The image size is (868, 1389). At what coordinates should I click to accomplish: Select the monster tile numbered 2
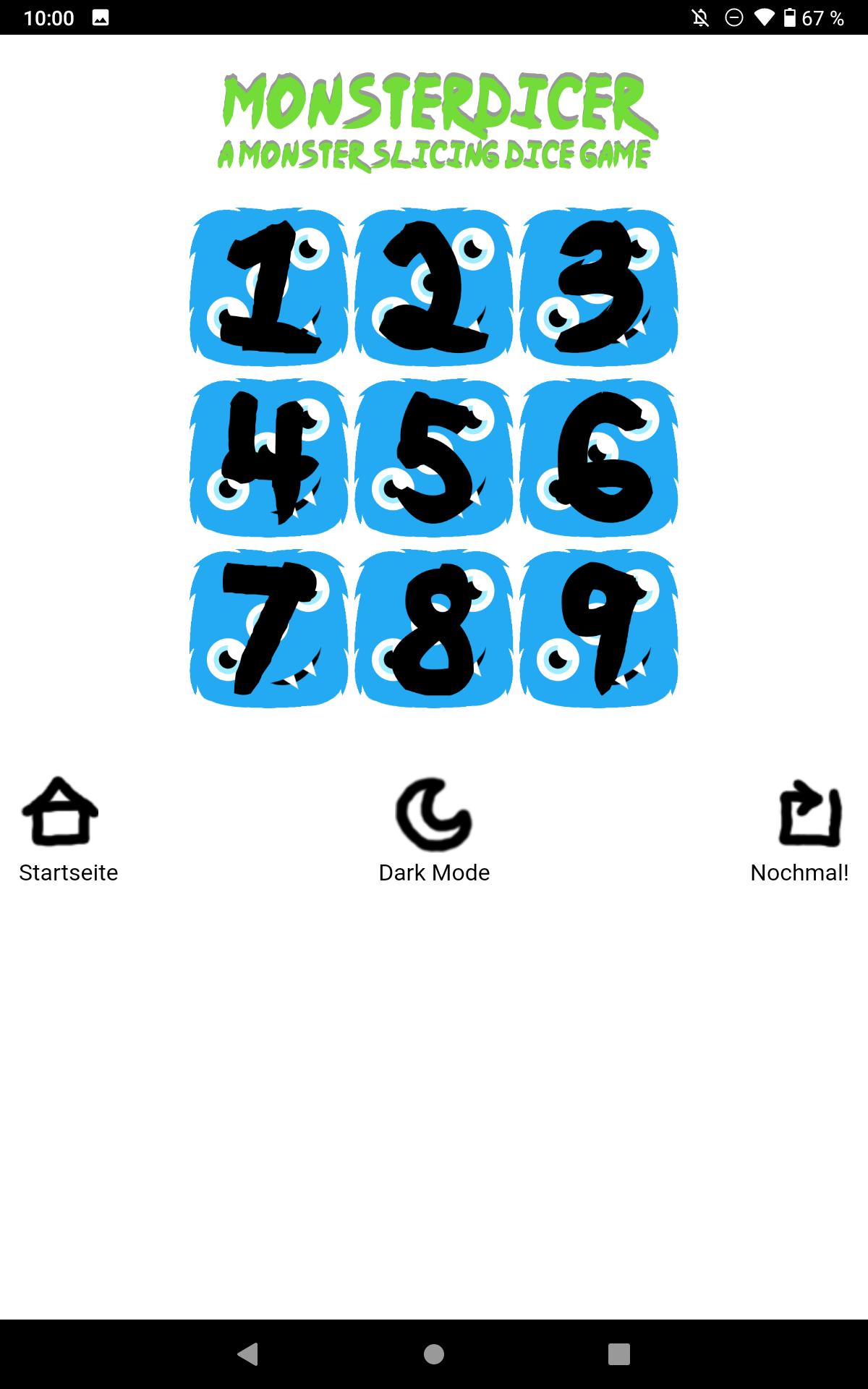pos(434,287)
